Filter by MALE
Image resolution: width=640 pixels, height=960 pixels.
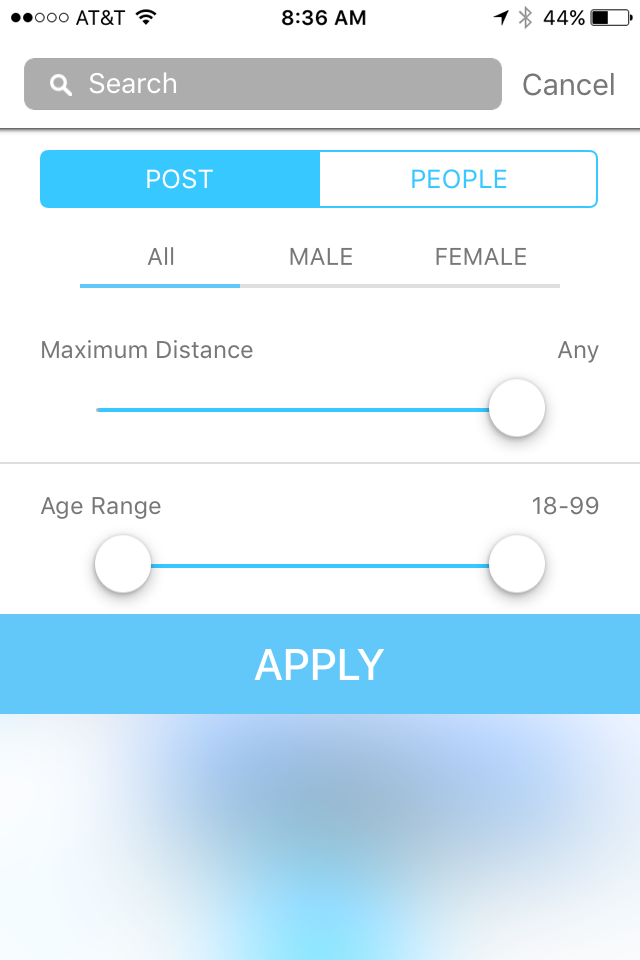pyautogui.click(x=320, y=257)
